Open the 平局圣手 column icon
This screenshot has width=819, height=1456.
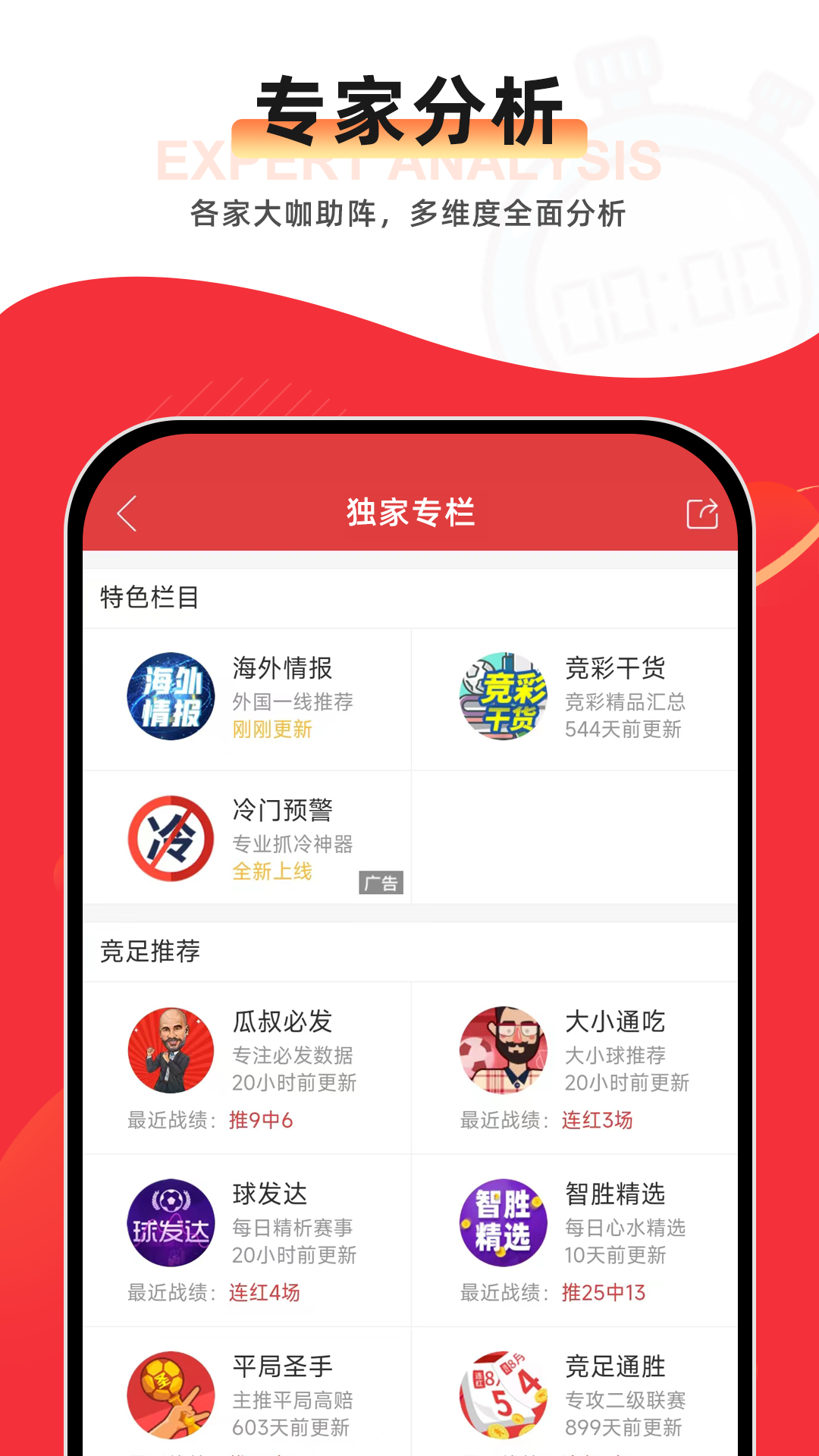click(171, 1395)
